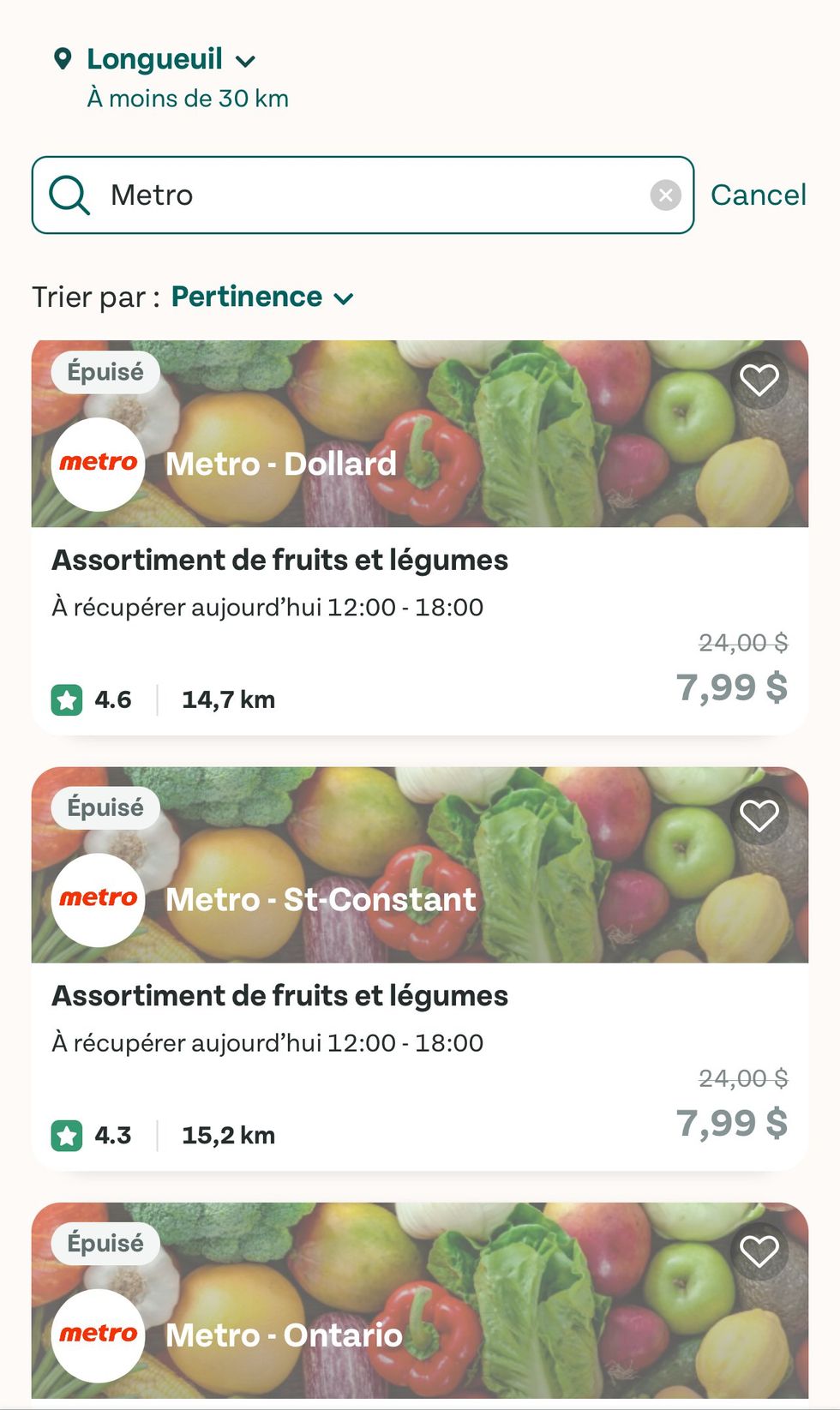
Task: Cancel the current search
Action: 758,195
